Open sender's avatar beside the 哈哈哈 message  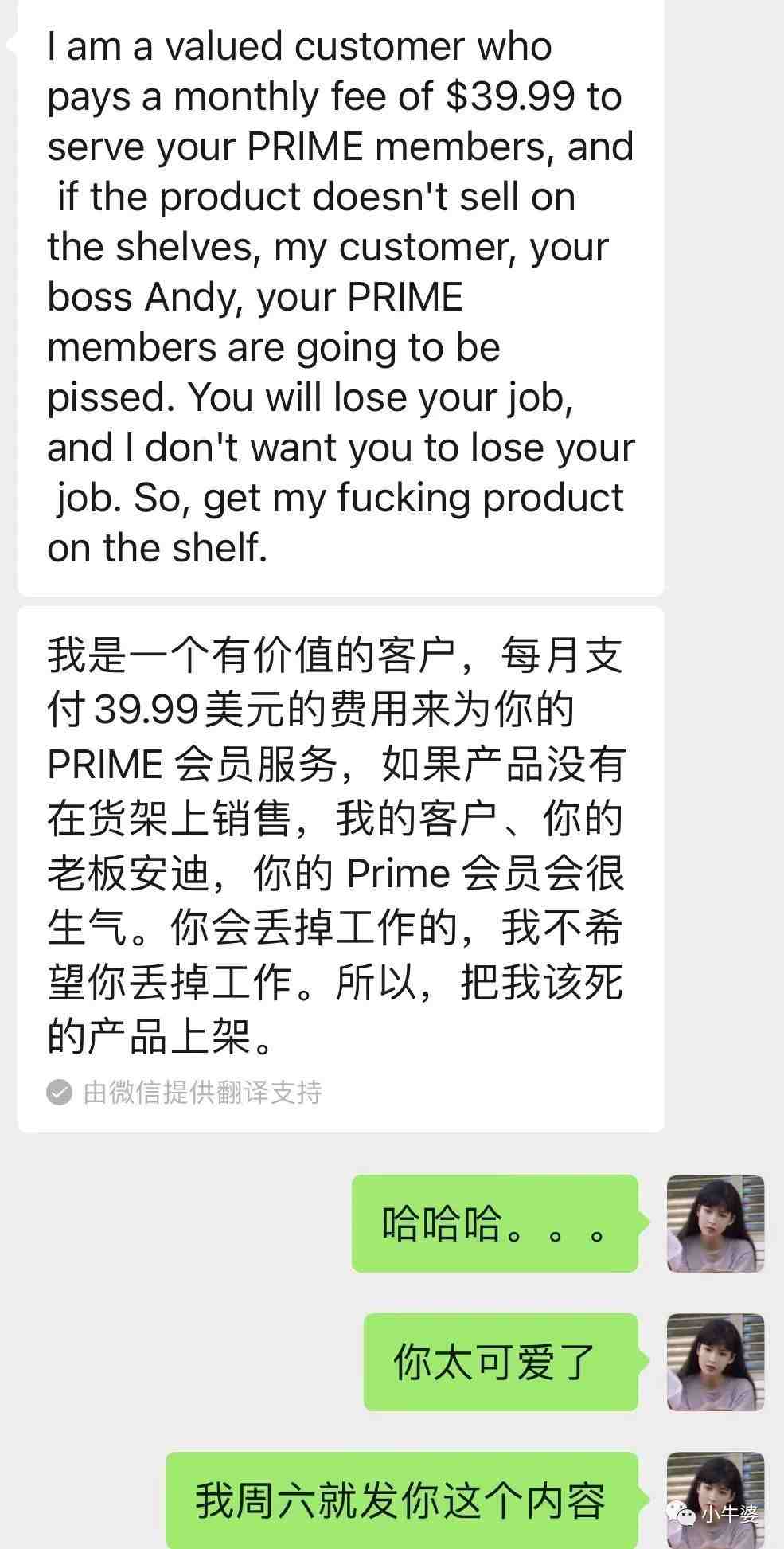point(715,1223)
